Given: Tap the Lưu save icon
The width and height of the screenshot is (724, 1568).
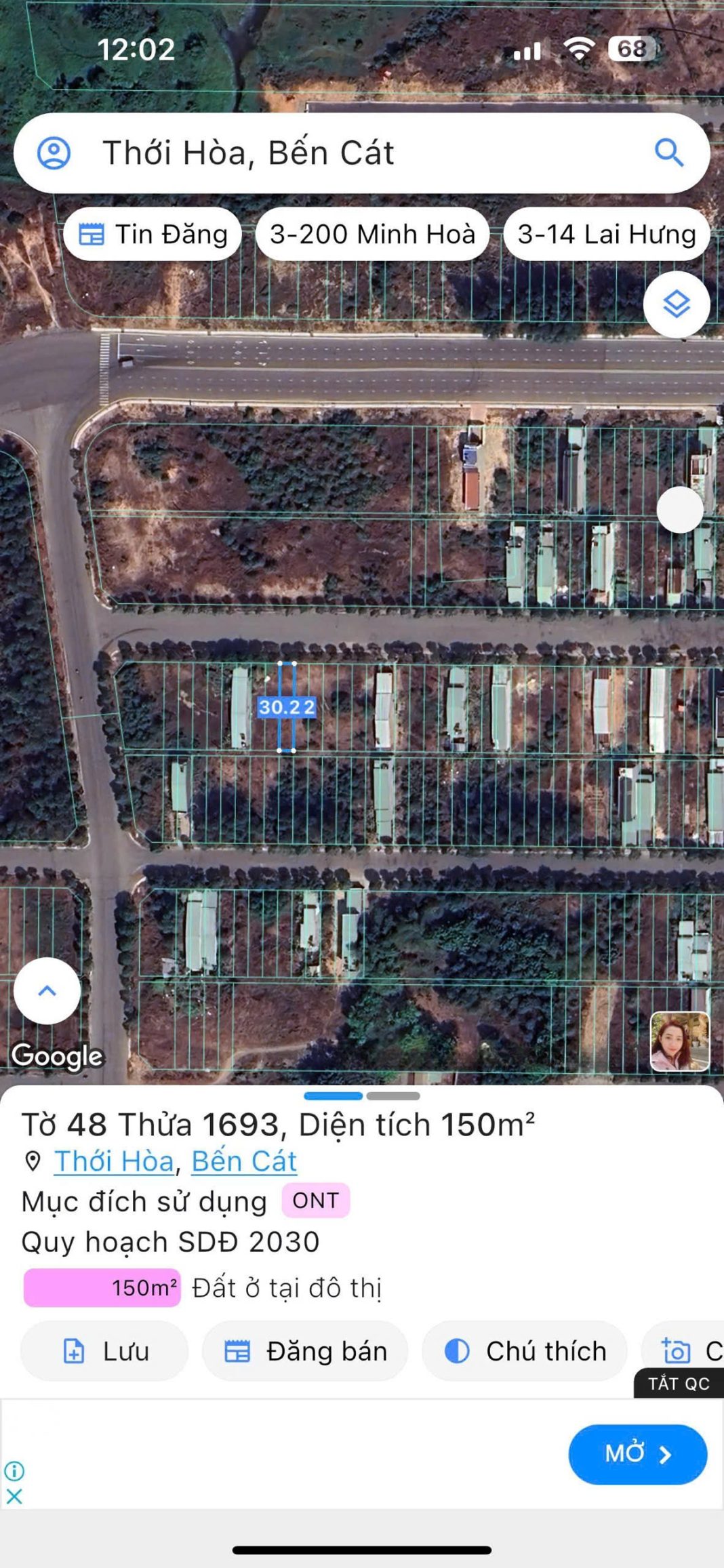Looking at the screenshot, I should 74,1350.
